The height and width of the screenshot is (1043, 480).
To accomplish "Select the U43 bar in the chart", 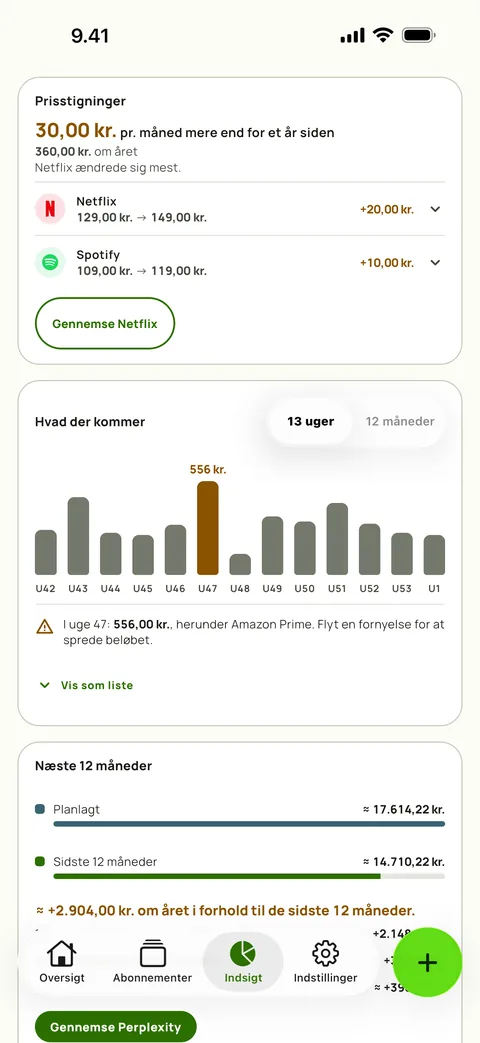I will pos(78,536).
